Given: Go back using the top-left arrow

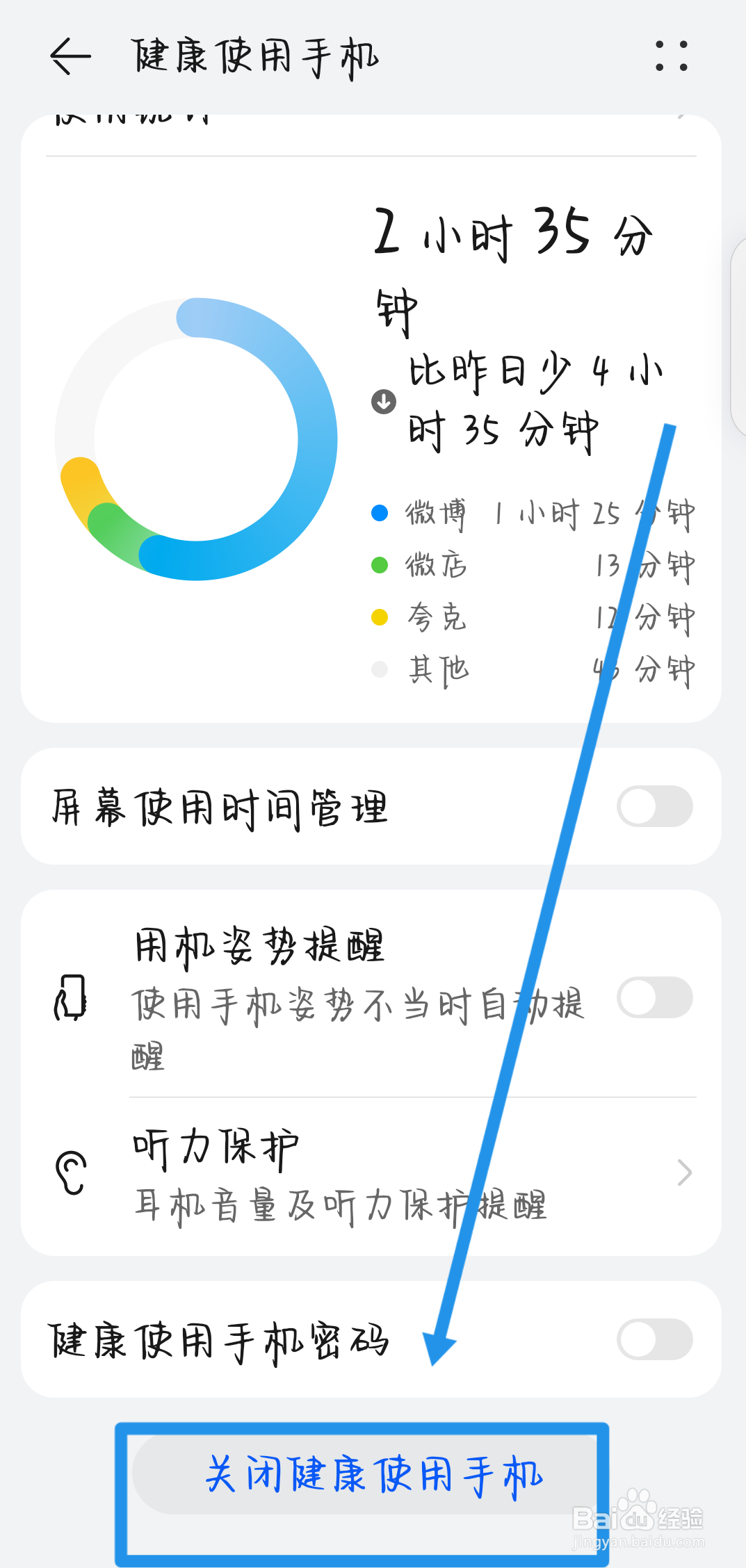Looking at the screenshot, I should pyautogui.click(x=70, y=56).
